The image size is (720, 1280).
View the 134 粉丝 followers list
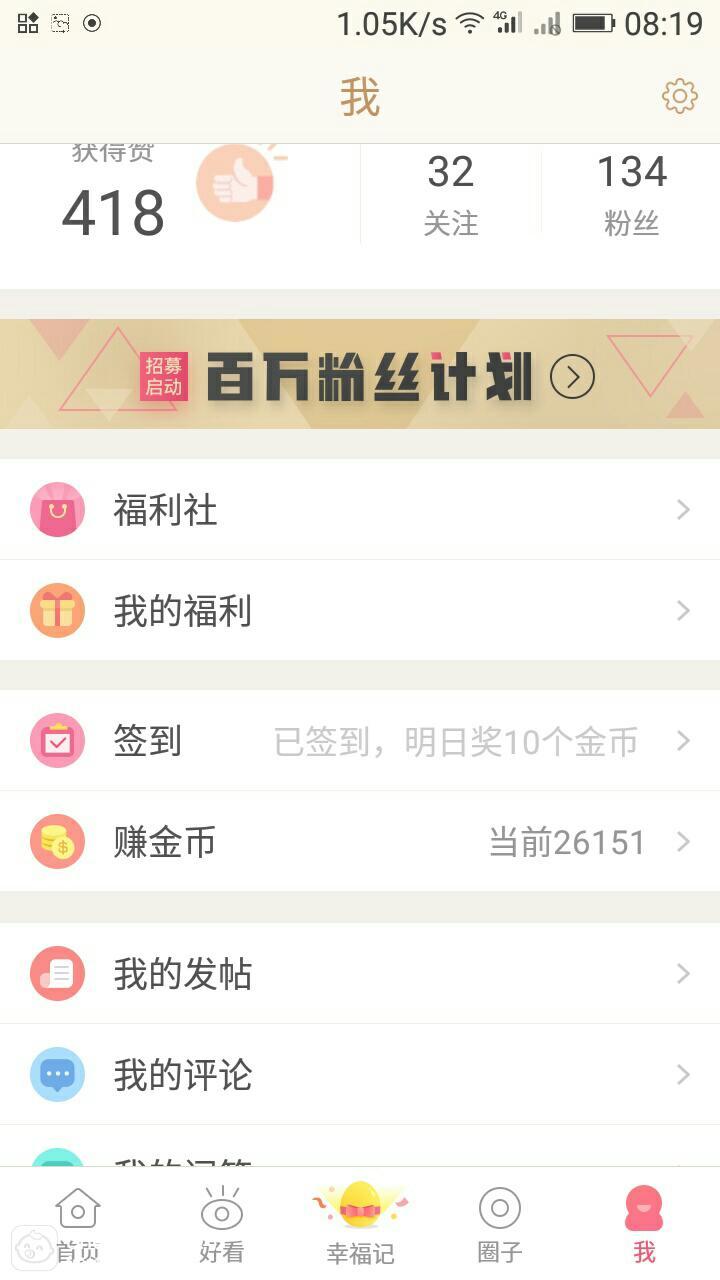[x=631, y=196]
